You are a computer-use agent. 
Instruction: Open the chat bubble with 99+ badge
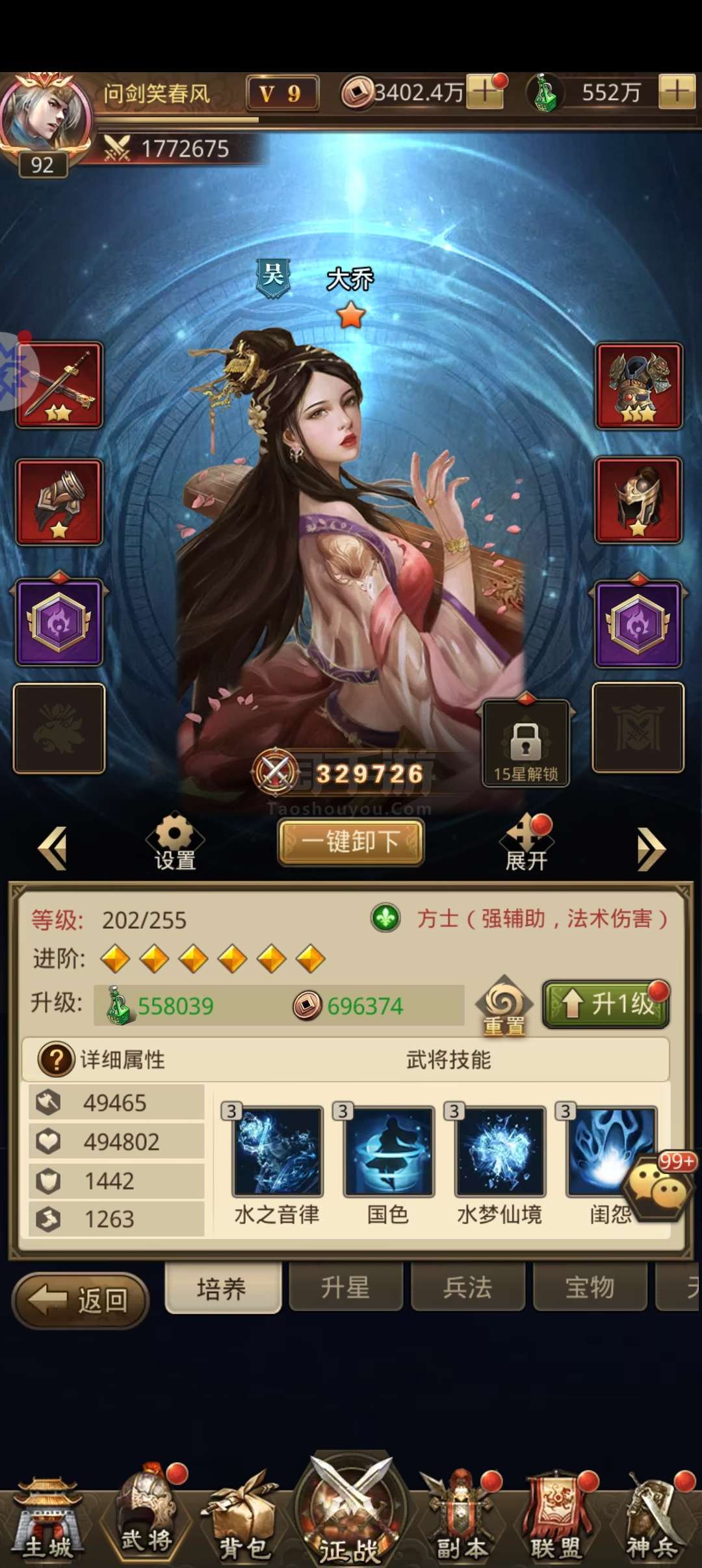(x=656, y=1190)
